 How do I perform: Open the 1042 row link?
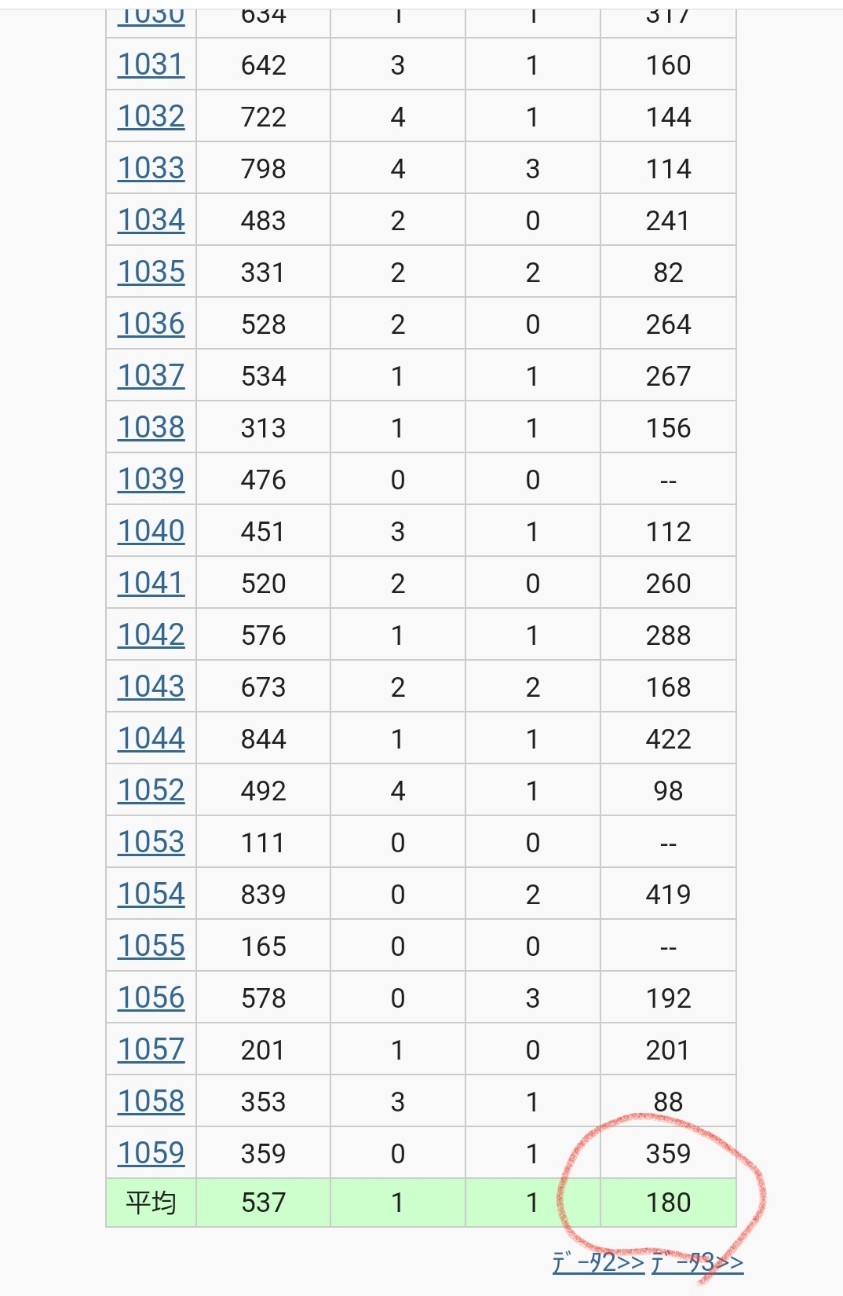tap(151, 635)
